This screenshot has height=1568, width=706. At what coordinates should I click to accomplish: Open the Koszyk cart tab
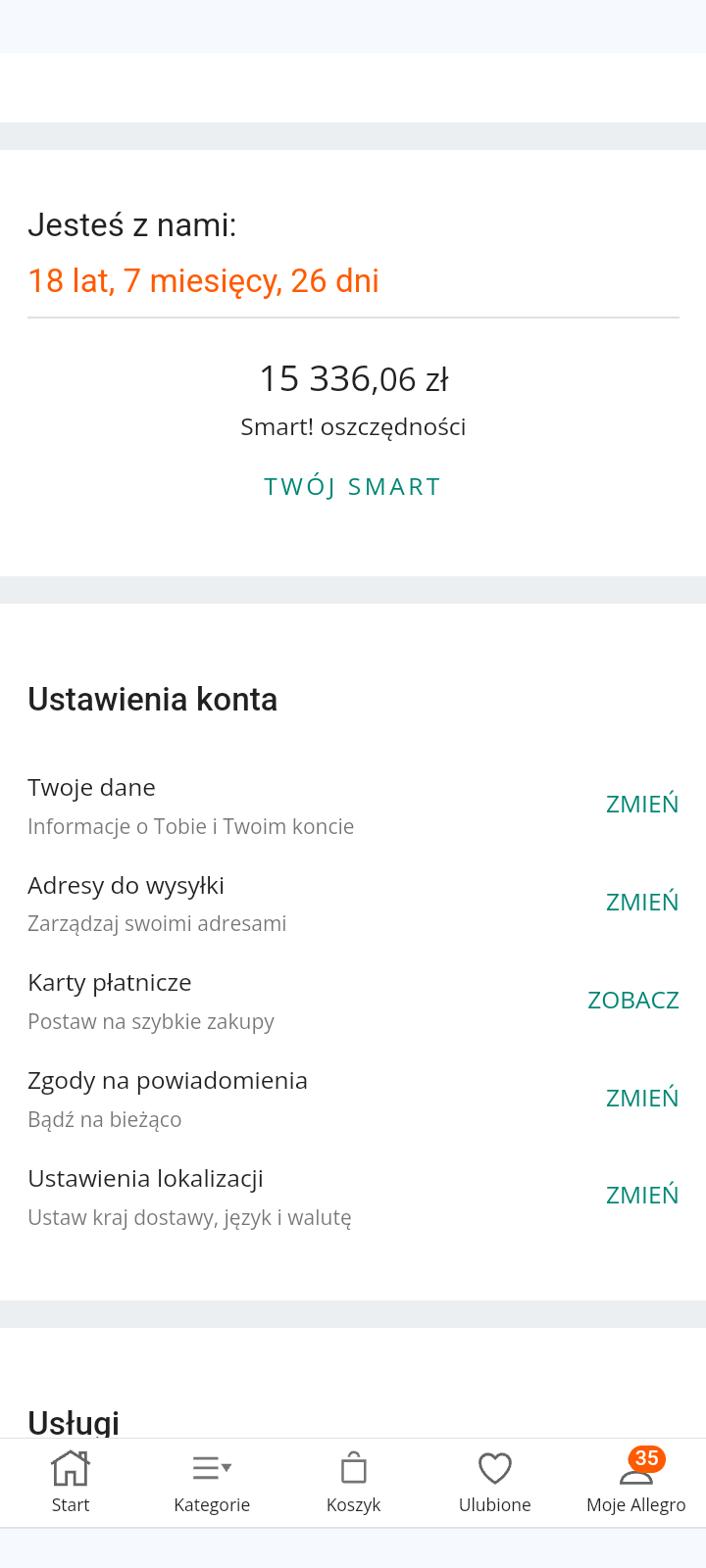pyautogui.click(x=353, y=1482)
